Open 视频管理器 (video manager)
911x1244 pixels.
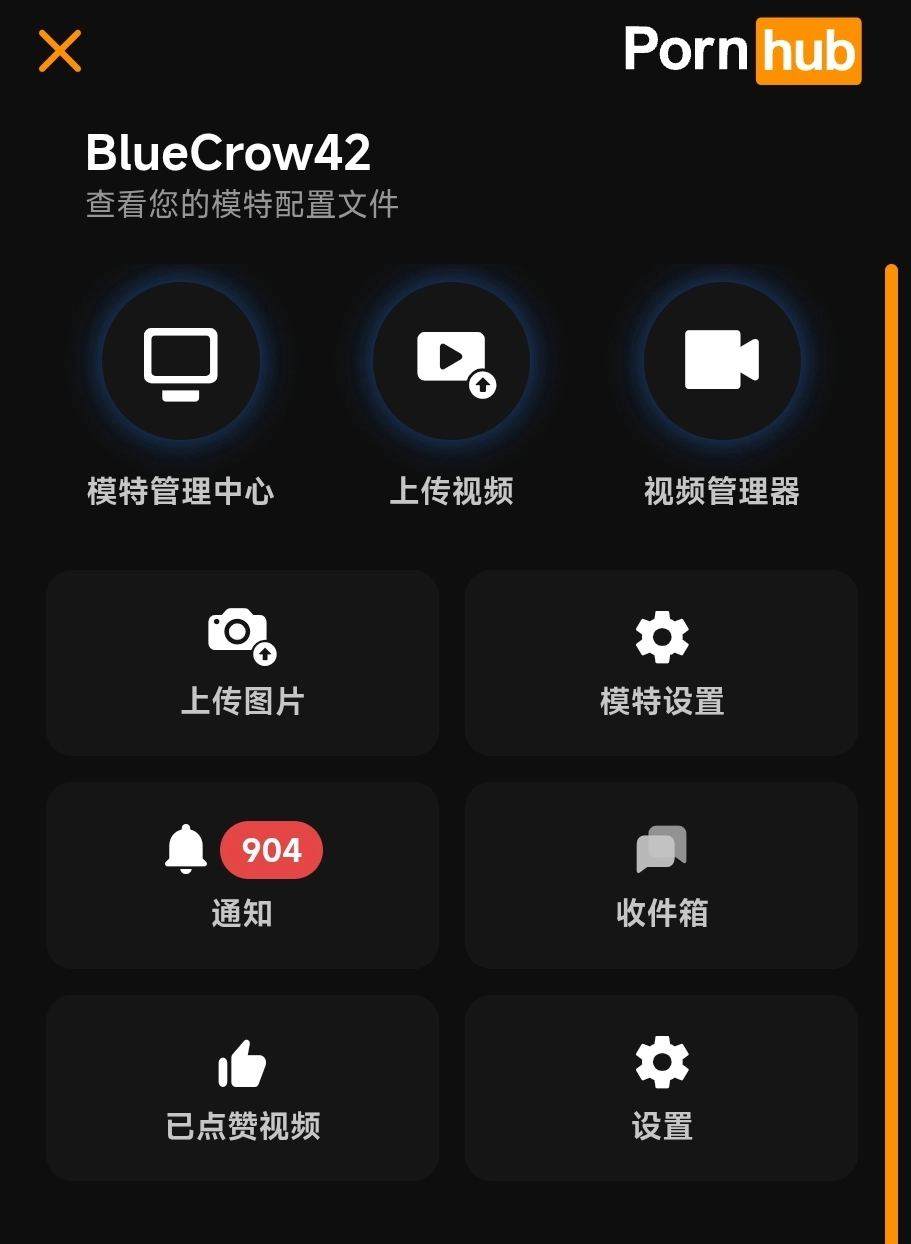[722, 361]
